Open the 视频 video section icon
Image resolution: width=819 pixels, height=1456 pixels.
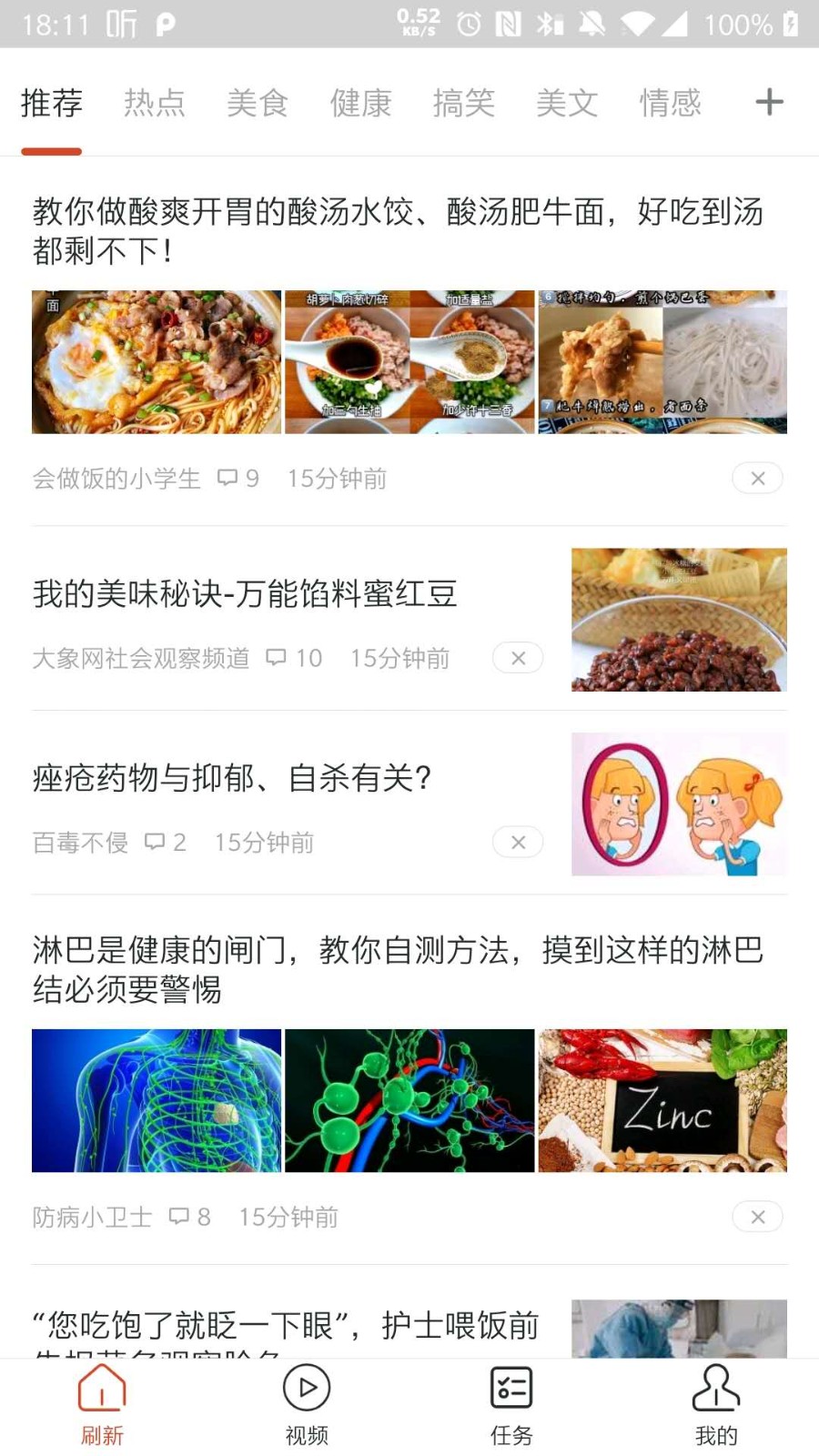pyautogui.click(x=306, y=1388)
